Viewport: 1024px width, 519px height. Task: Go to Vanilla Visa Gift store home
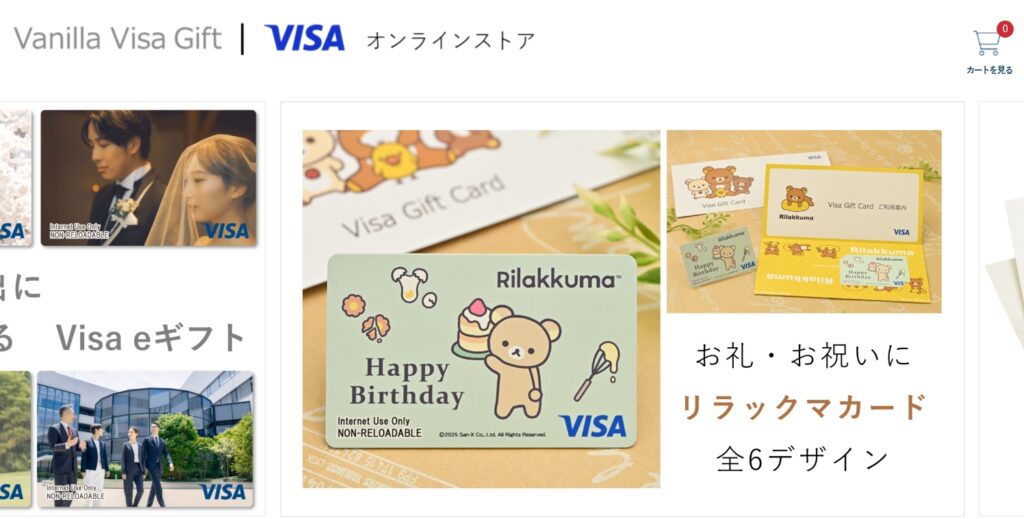pos(275,40)
